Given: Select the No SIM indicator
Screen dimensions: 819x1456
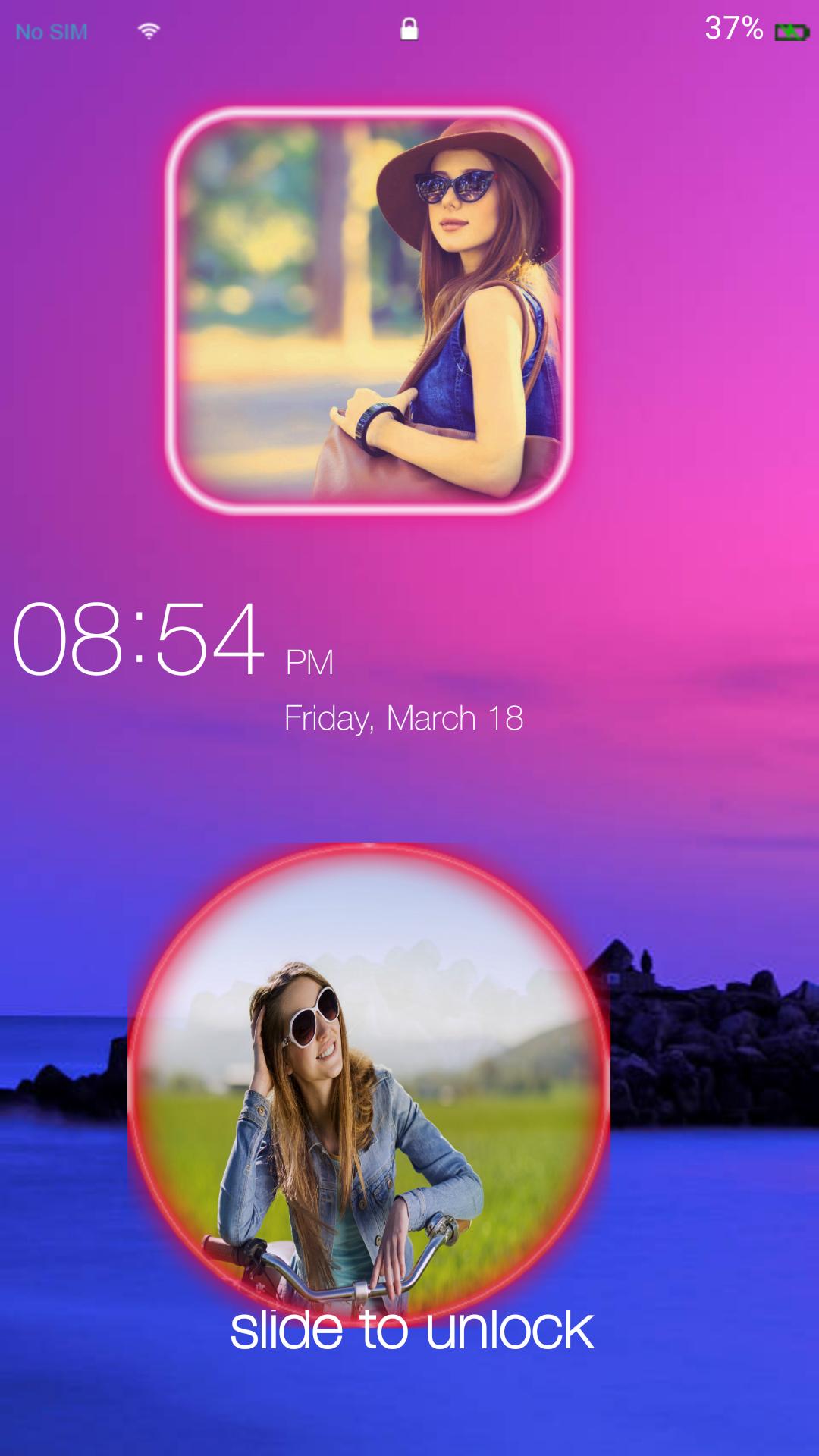Looking at the screenshot, I should pos(52,30).
